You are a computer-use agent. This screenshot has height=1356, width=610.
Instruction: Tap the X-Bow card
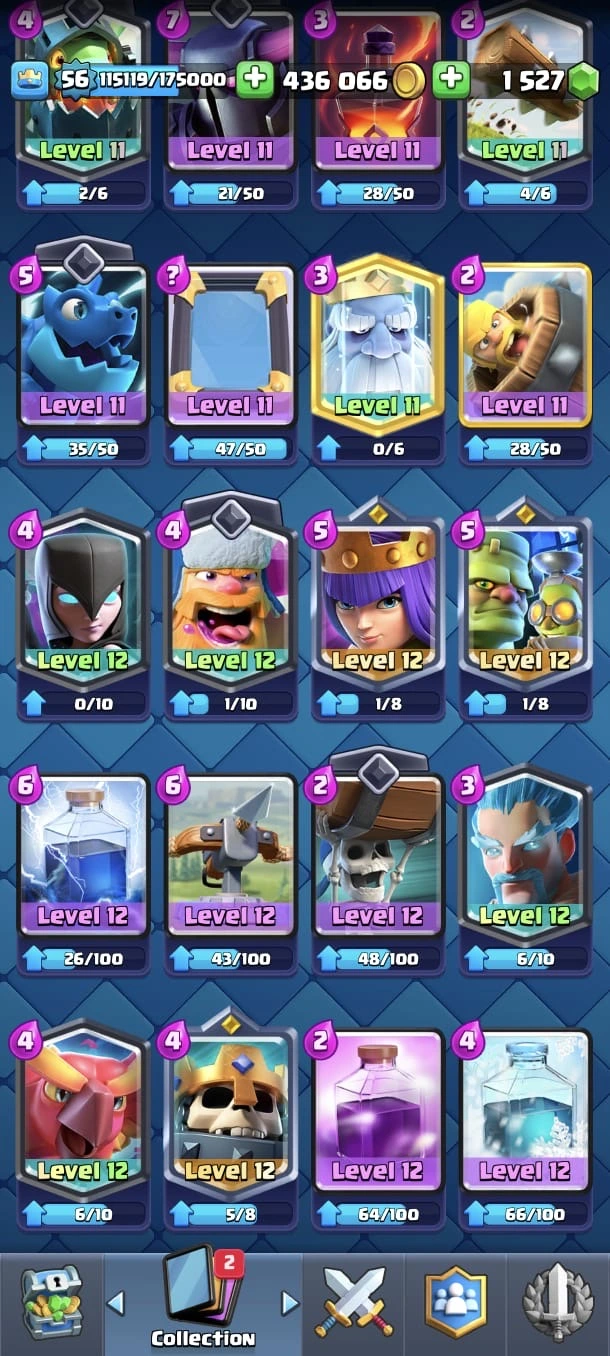pos(230,855)
